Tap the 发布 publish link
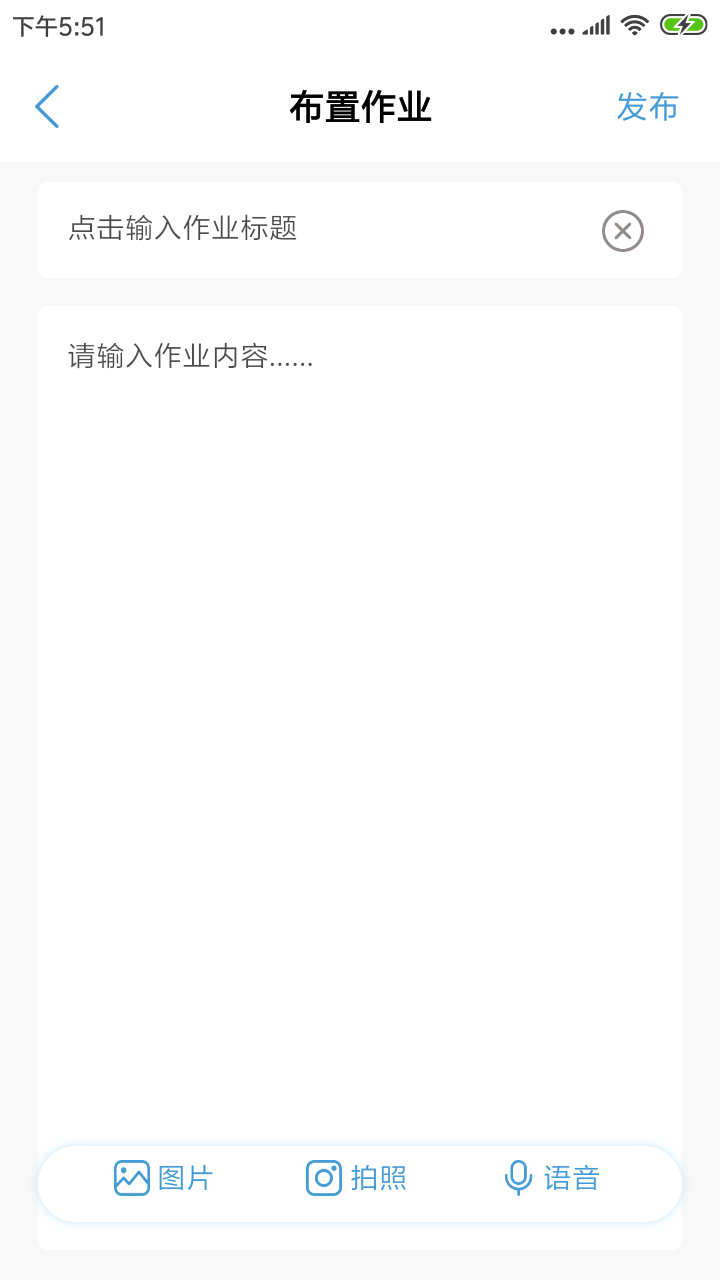The image size is (720, 1280). (x=647, y=106)
